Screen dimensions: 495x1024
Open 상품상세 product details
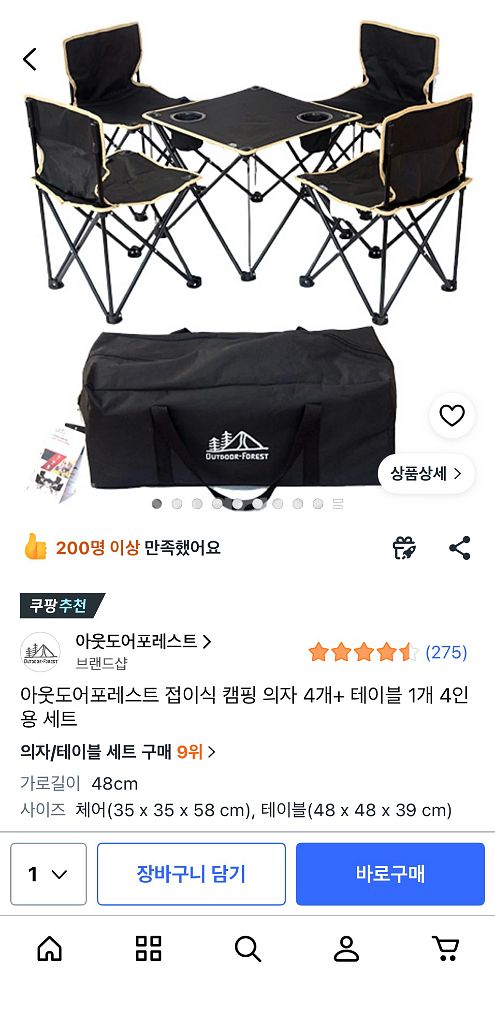[426, 473]
